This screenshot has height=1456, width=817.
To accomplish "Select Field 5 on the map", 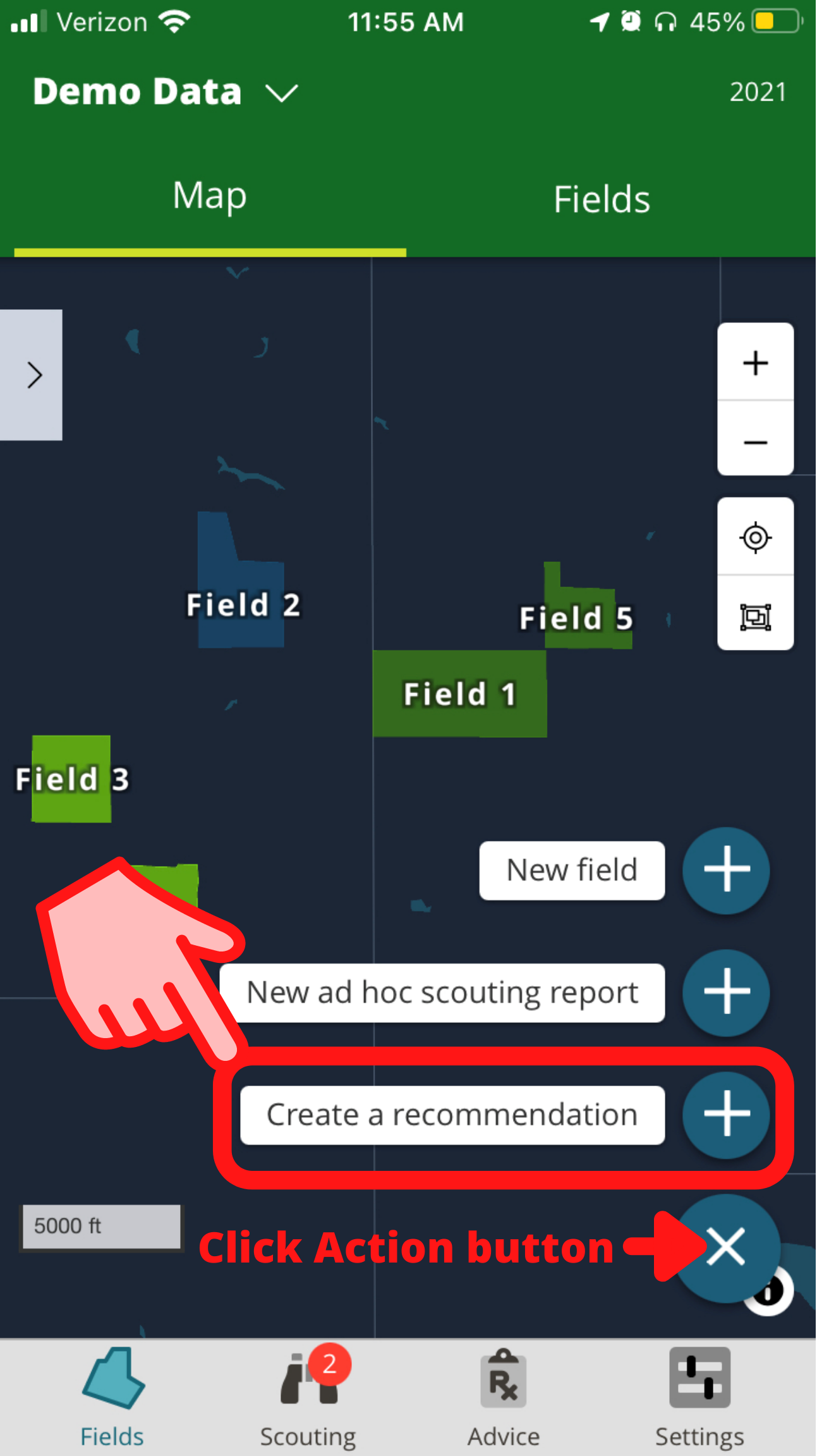I will (576, 618).
